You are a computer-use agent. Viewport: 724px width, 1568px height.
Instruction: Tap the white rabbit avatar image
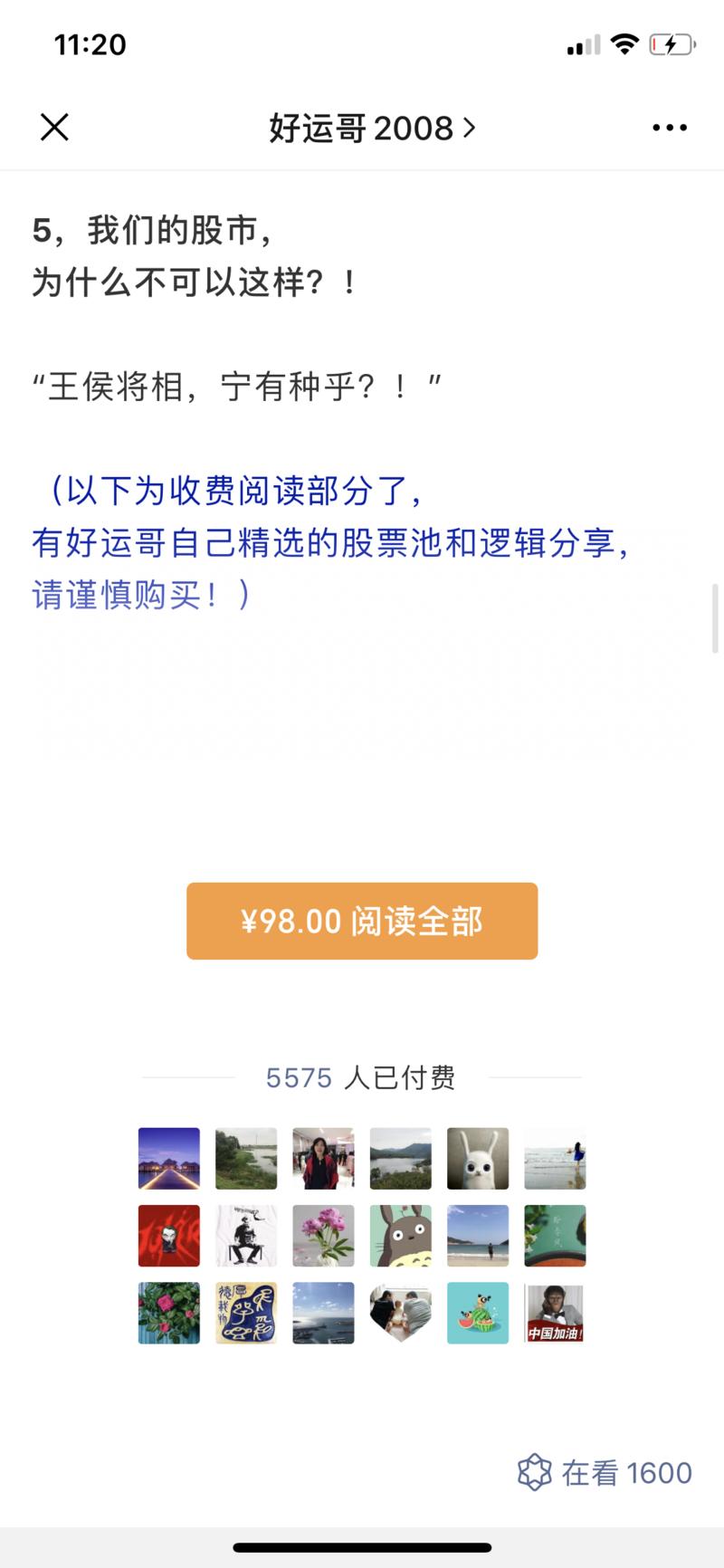click(477, 1158)
